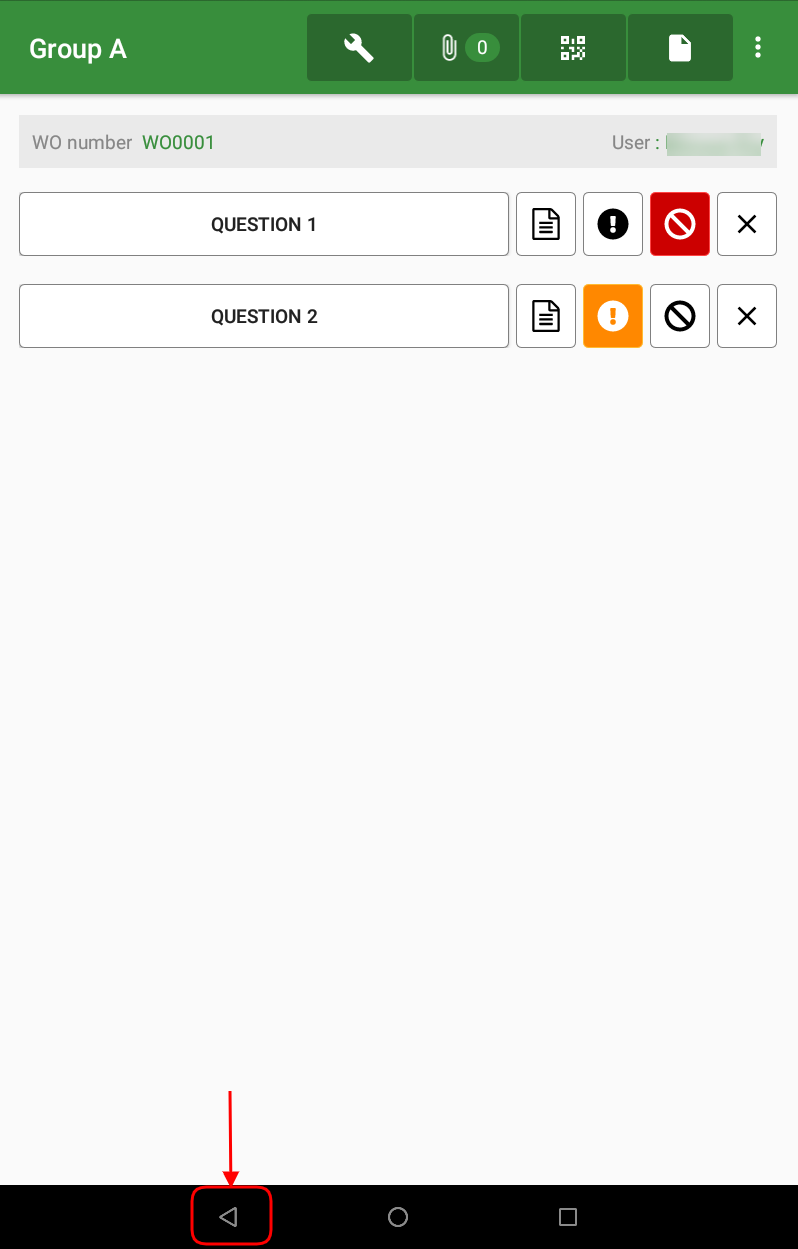Screen dimensions: 798x1249
Task: Tap the X button for Question 2
Action: (x=747, y=316)
